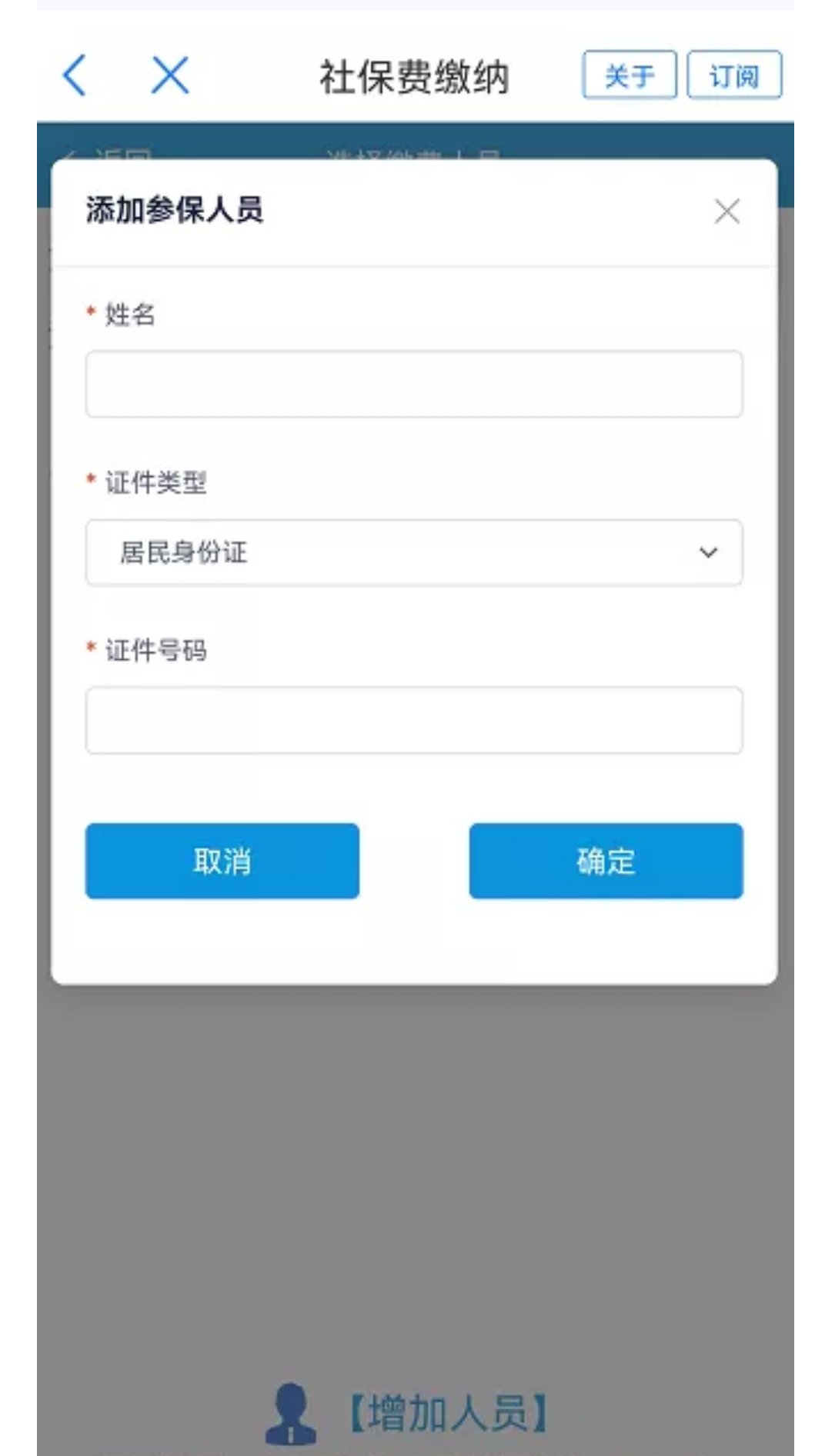Image resolution: width=815 pixels, height=1456 pixels.
Task: Close the 社保费缴纳 page with the X
Action: tap(170, 75)
